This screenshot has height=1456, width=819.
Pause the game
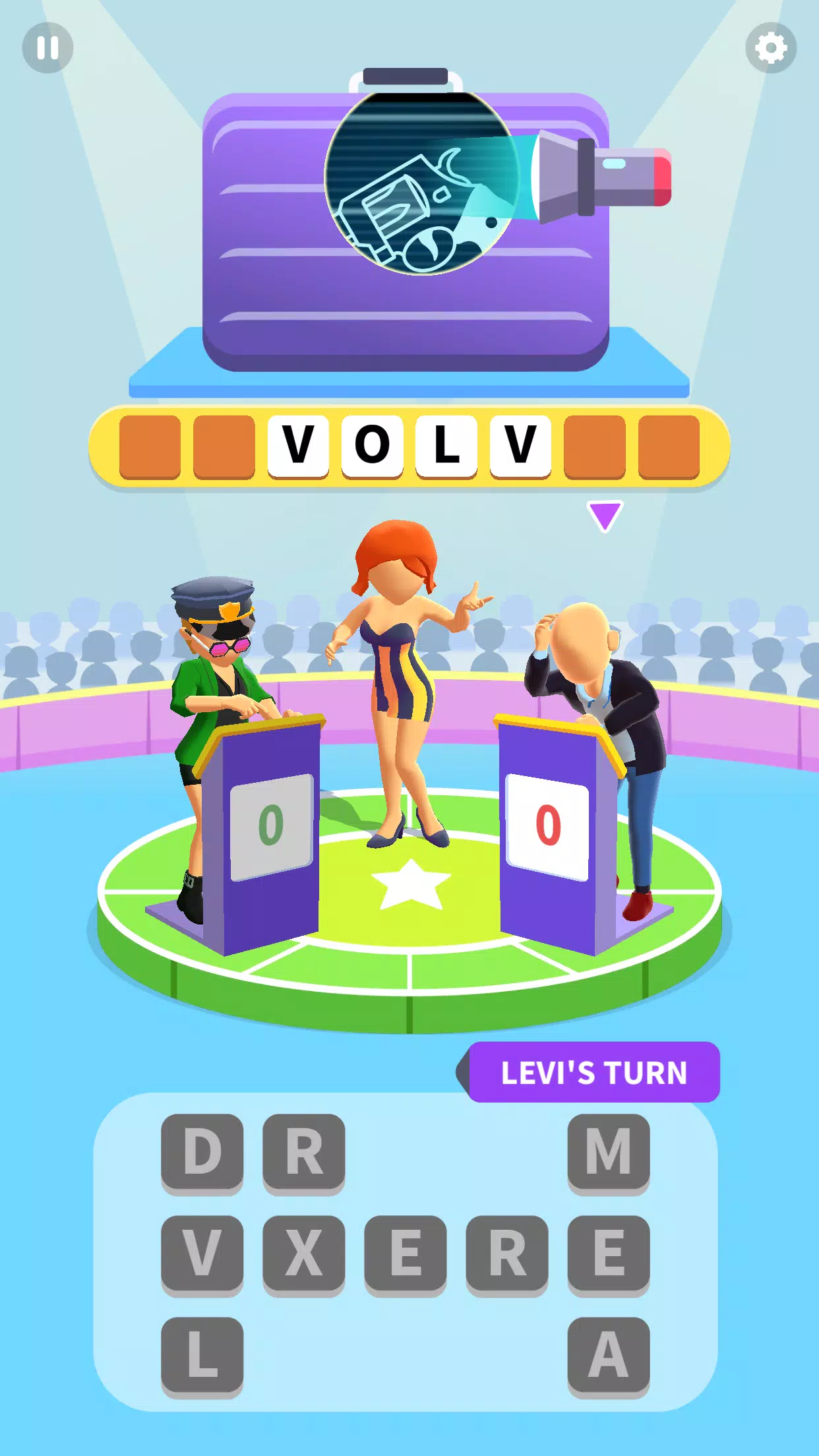pos(47,47)
